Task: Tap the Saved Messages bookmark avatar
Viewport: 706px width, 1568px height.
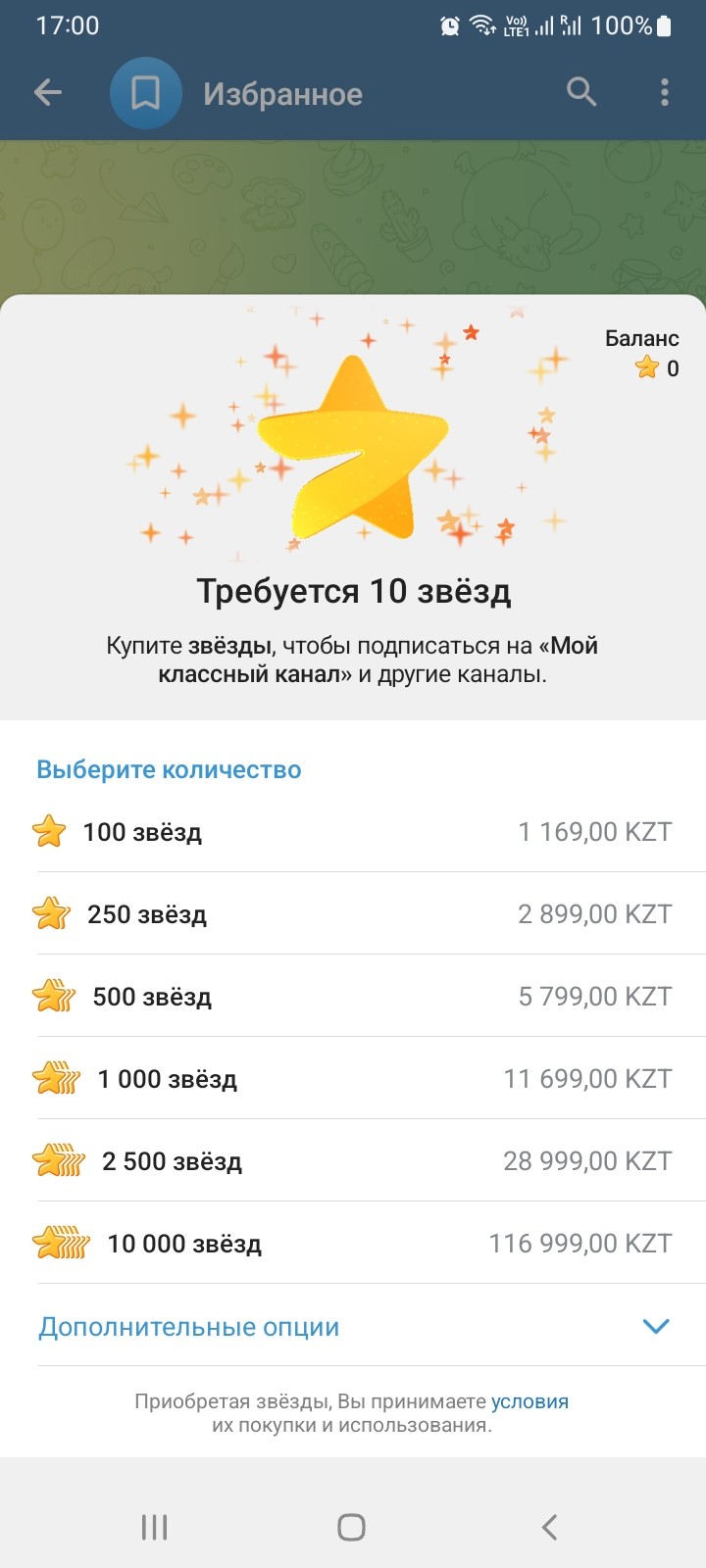Action: (145, 92)
